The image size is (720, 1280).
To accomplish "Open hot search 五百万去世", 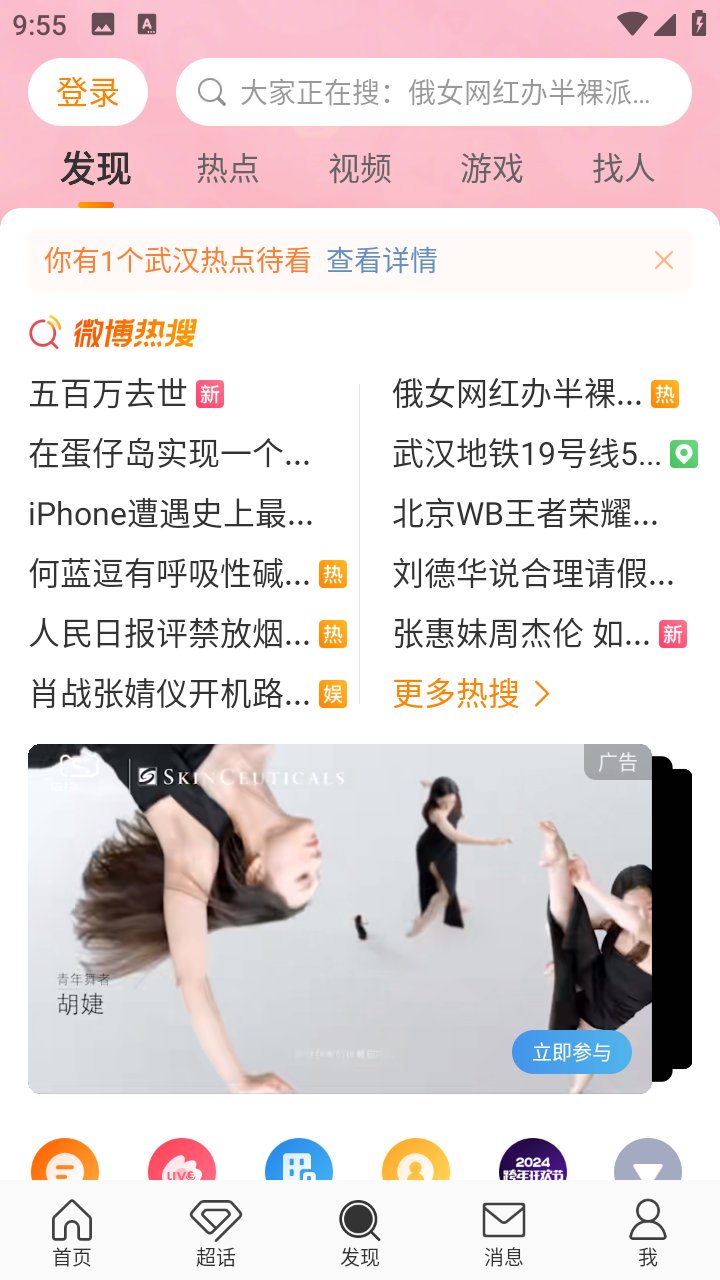I will click(108, 394).
